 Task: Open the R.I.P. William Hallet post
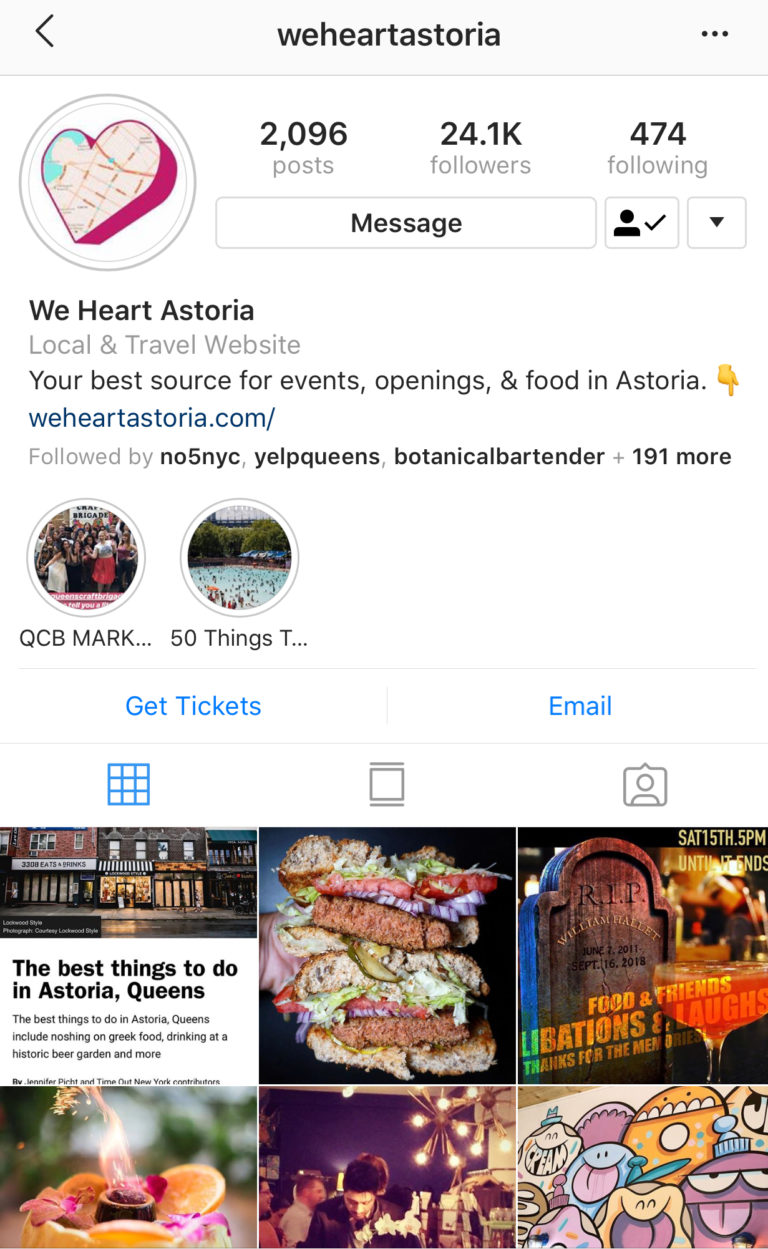(x=643, y=955)
